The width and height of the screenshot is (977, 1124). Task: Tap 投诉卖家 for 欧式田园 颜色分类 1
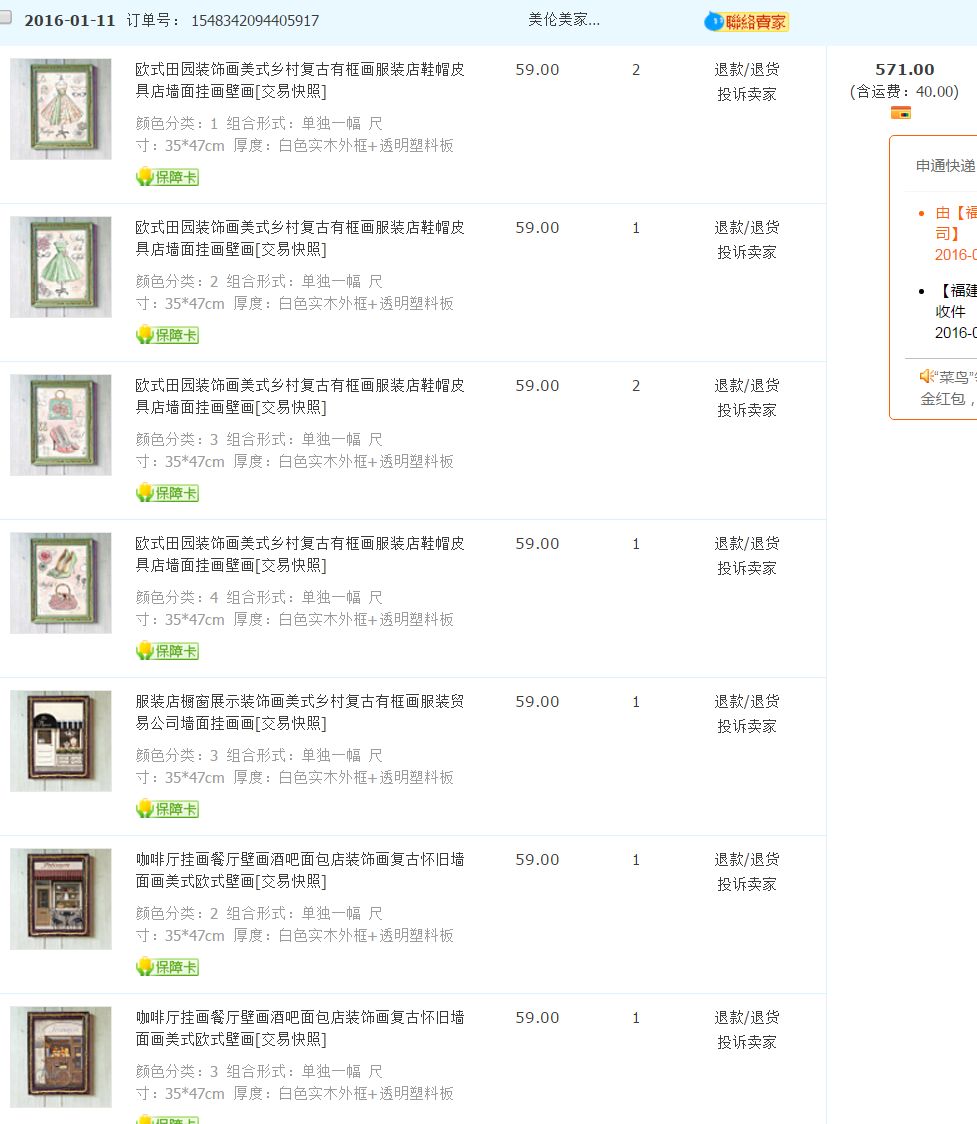tap(746, 94)
